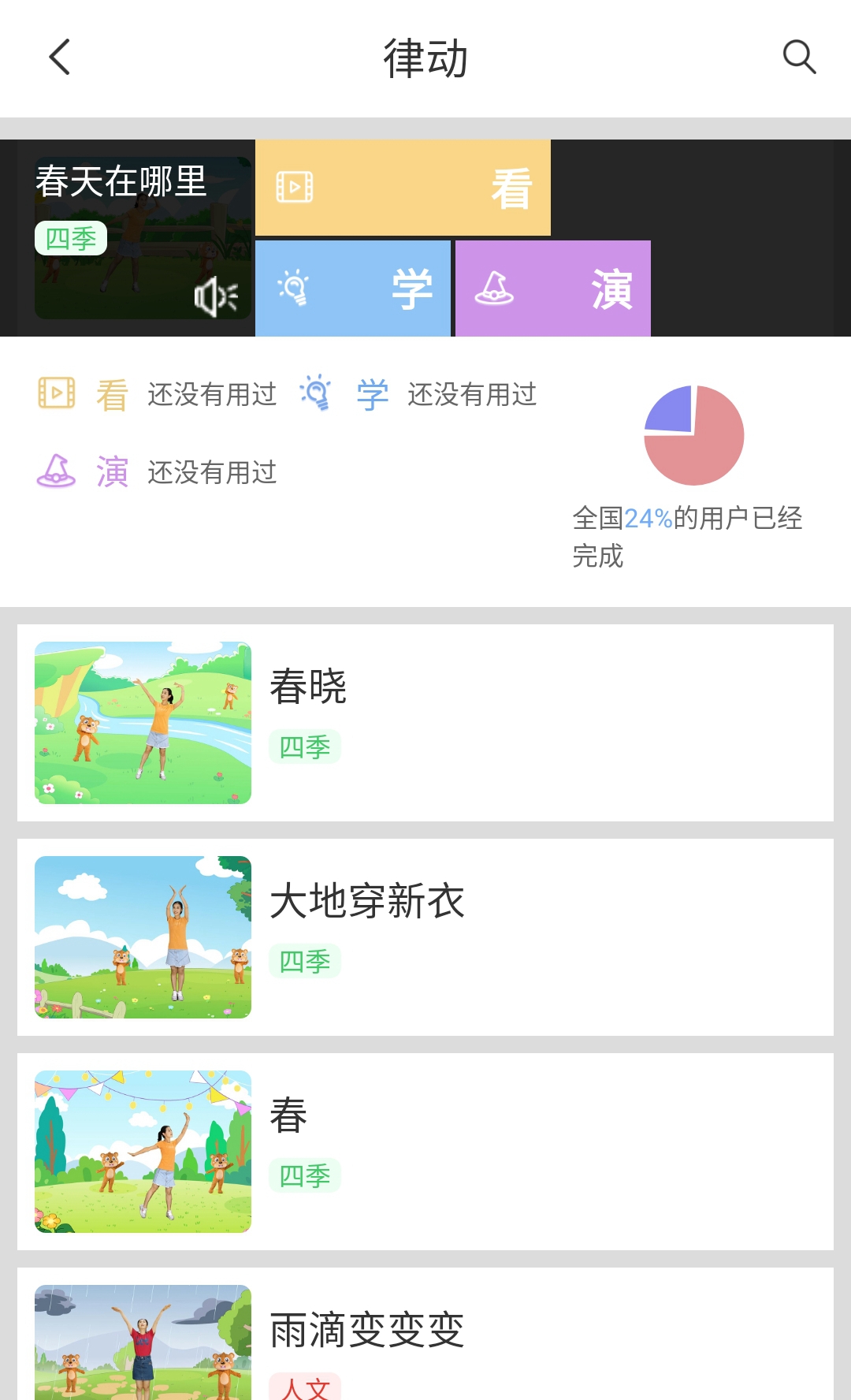851x1400 pixels.
Task: Click the 24% completion pie chart
Action: click(695, 434)
